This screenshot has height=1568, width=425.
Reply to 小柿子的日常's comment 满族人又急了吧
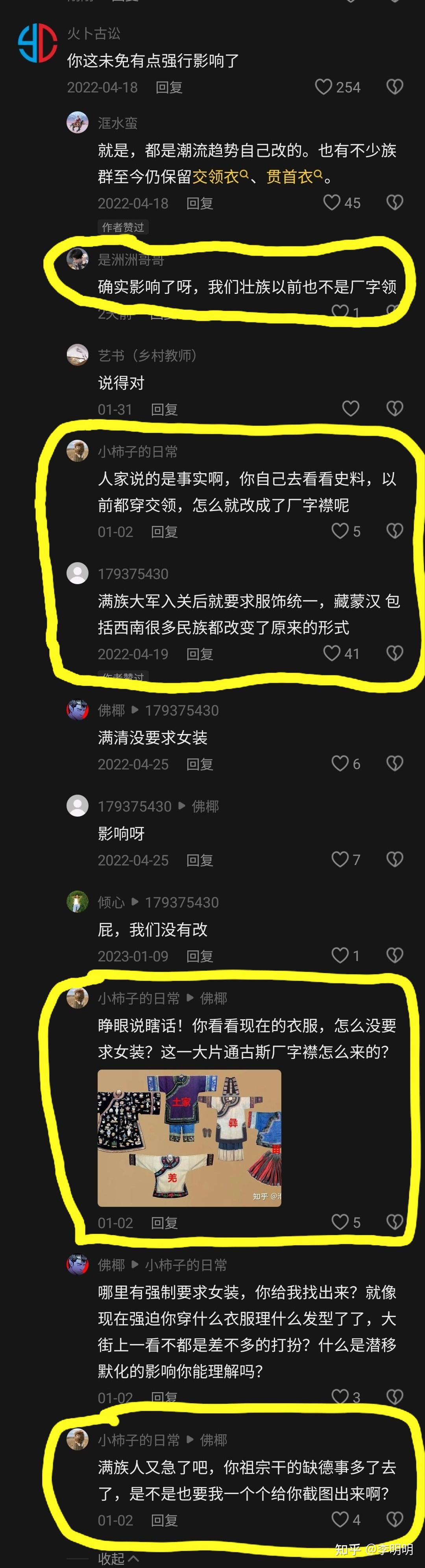pos(164,1520)
